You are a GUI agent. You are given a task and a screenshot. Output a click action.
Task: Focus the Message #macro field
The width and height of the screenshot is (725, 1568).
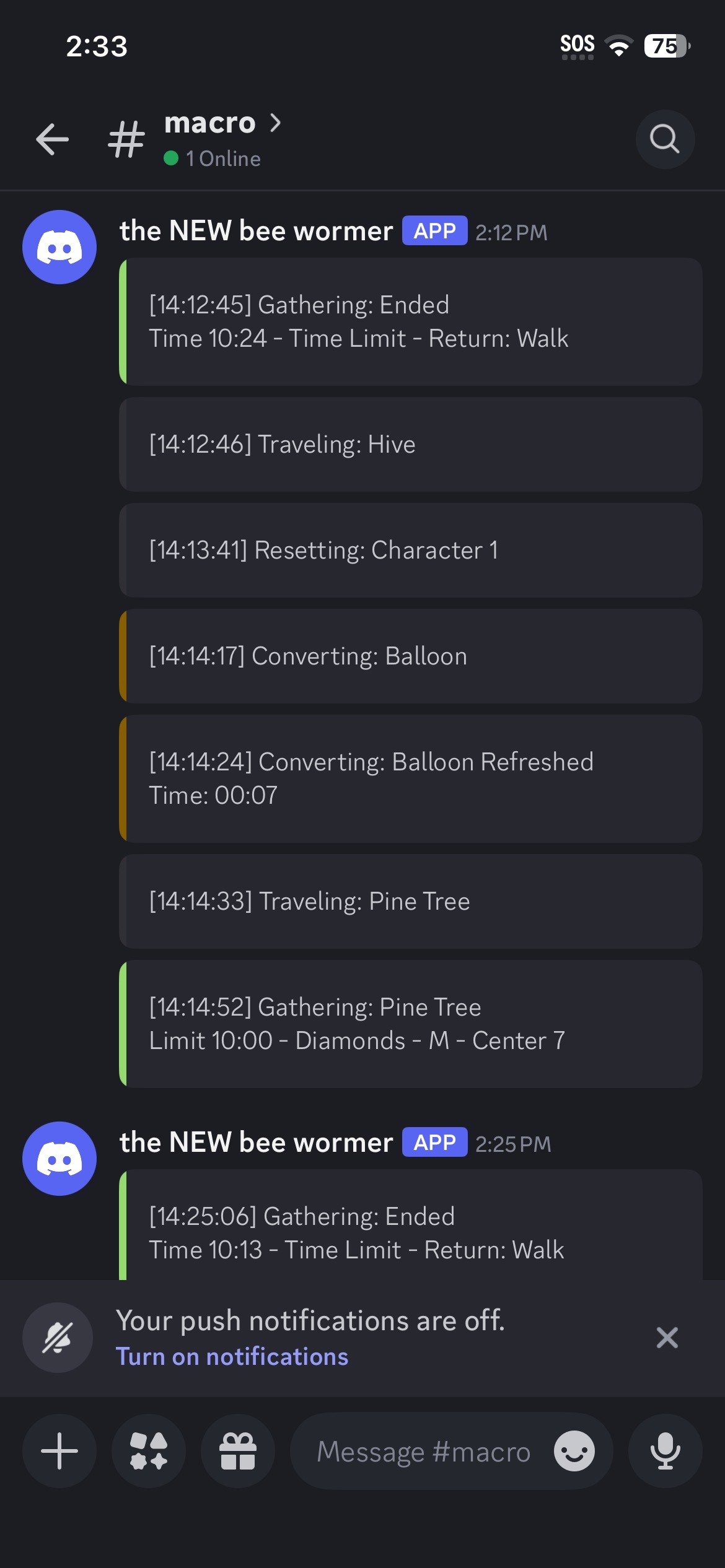click(423, 1451)
